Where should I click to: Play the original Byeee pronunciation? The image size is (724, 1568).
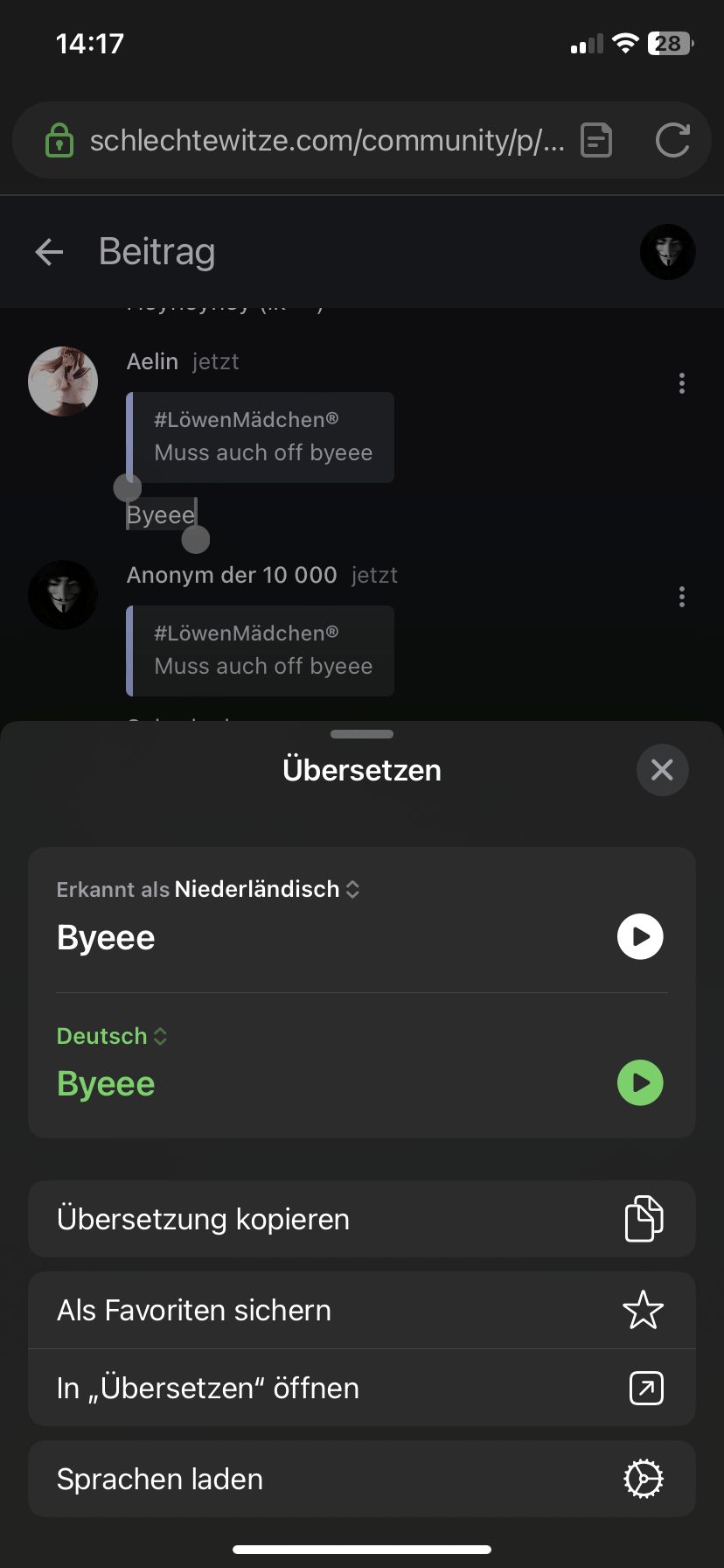[x=640, y=936]
